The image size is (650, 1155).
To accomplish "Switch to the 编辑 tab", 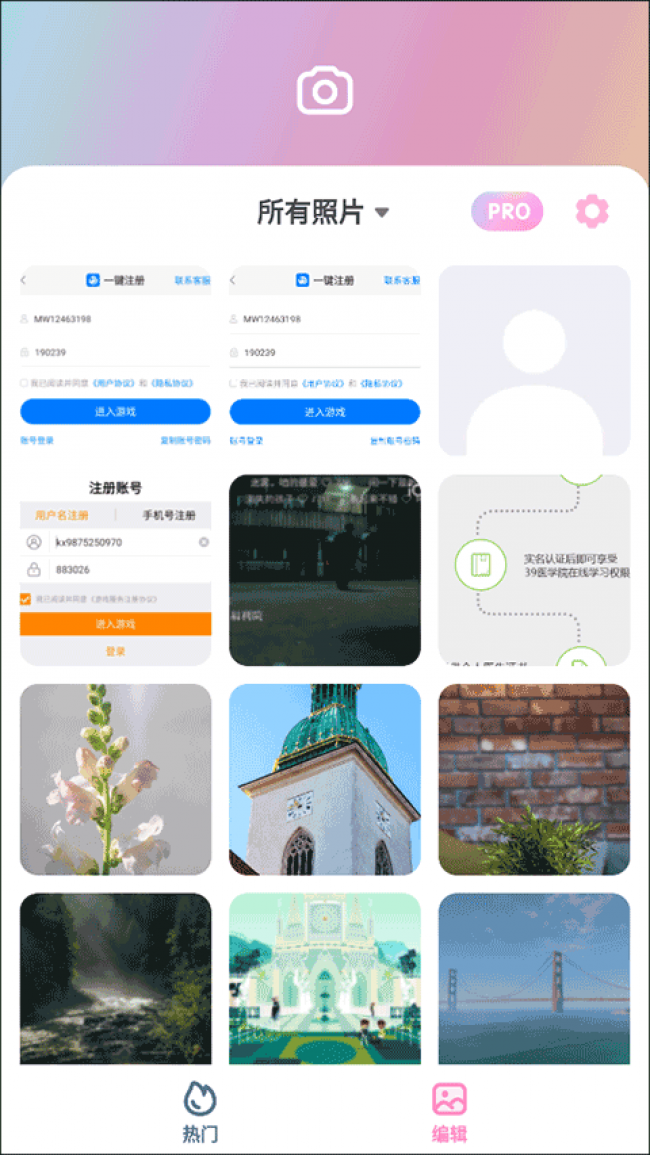I will coord(450,1112).
